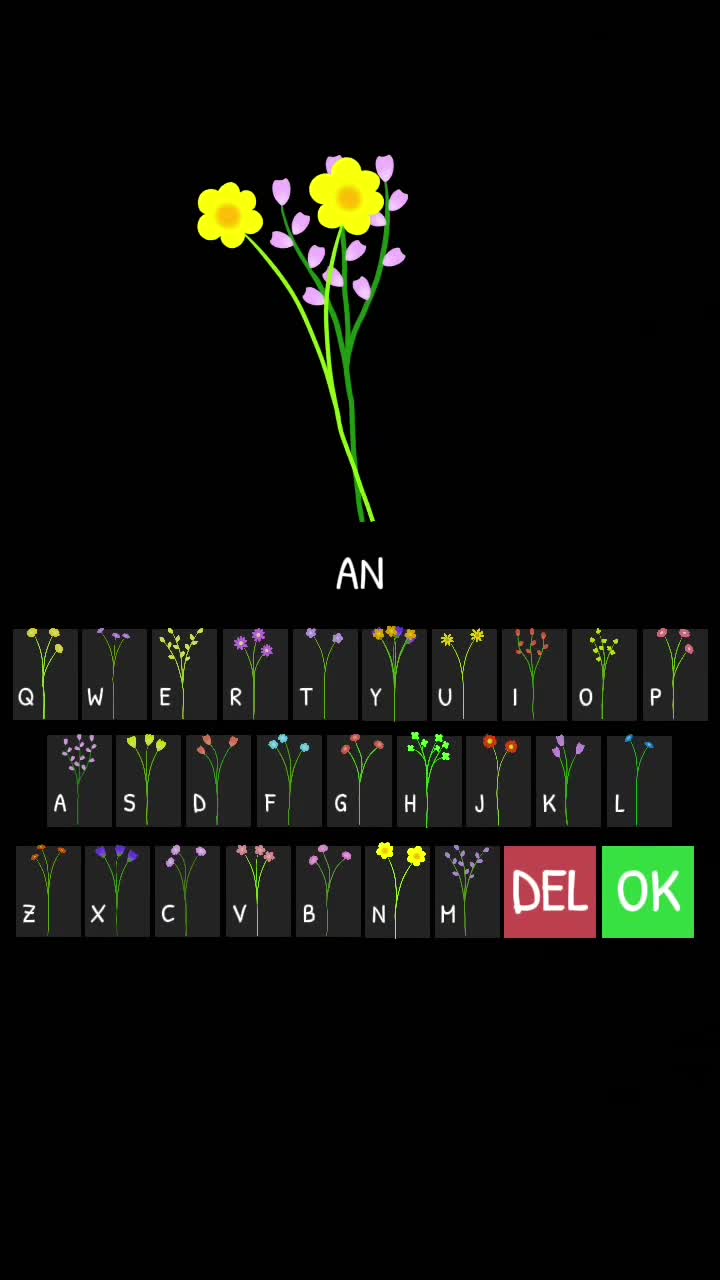
Task: Type the letter E flower key
Action: point(184,674)
